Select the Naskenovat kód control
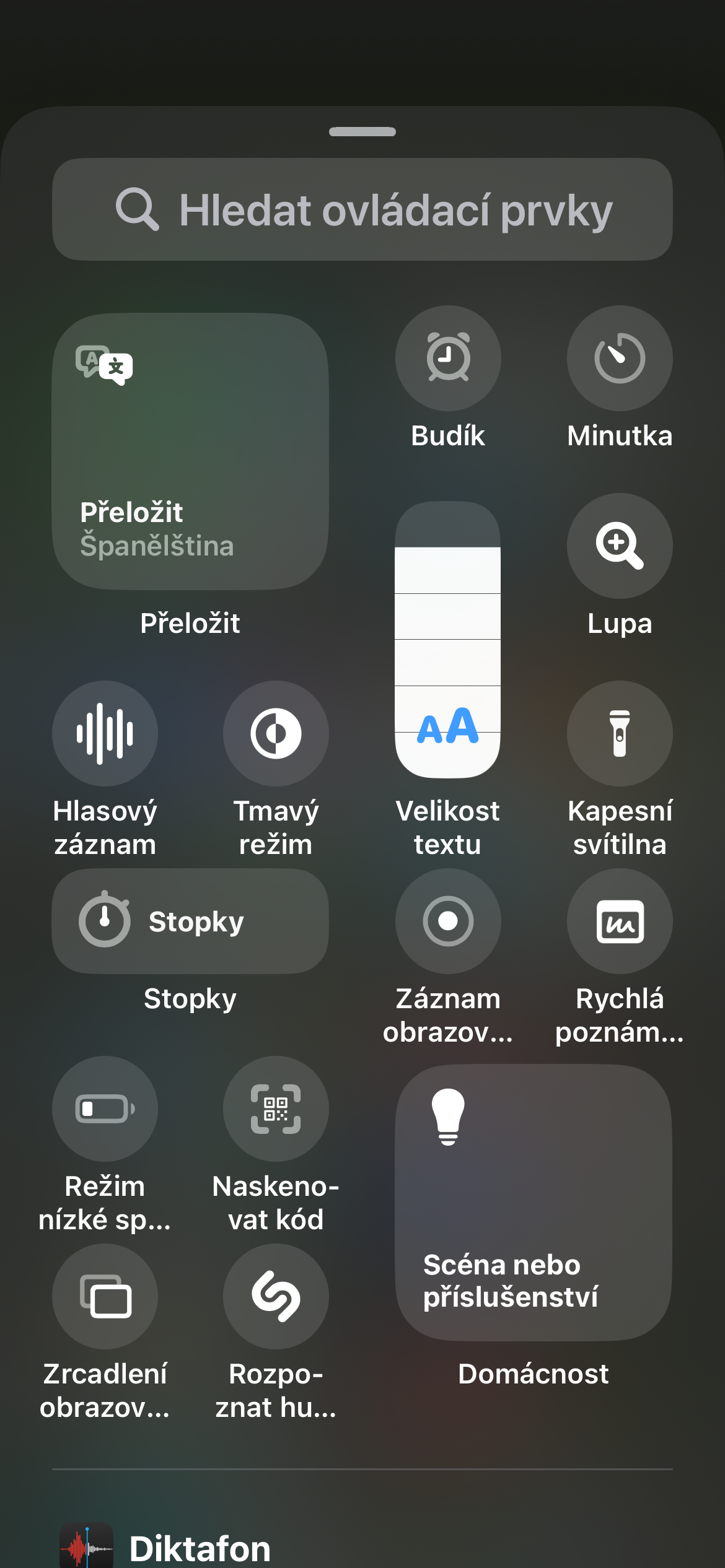The height and width of the screenshot is (1568, 725). coord(276,1108)
